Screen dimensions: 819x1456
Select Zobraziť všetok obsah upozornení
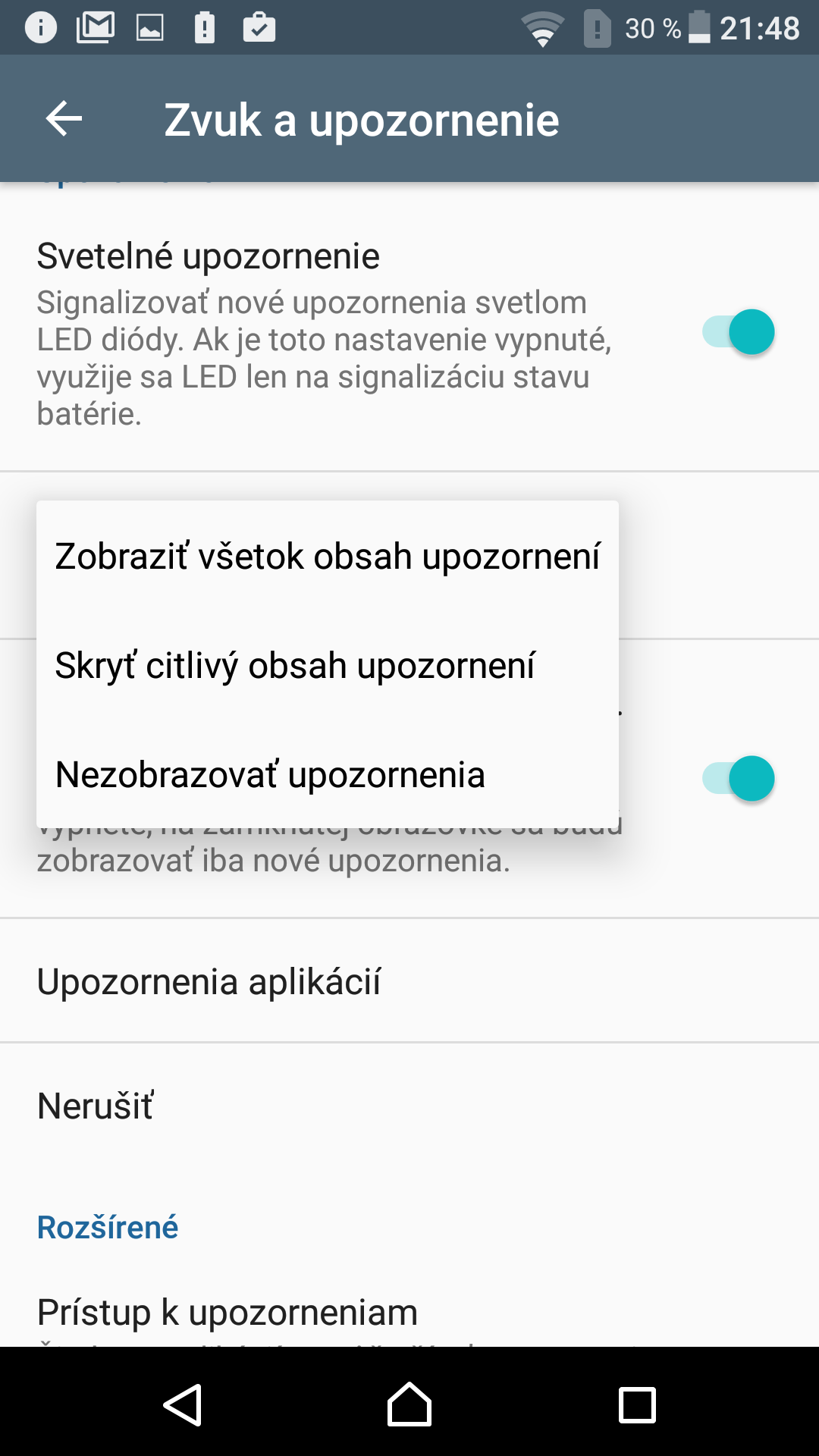click(328, 556)
